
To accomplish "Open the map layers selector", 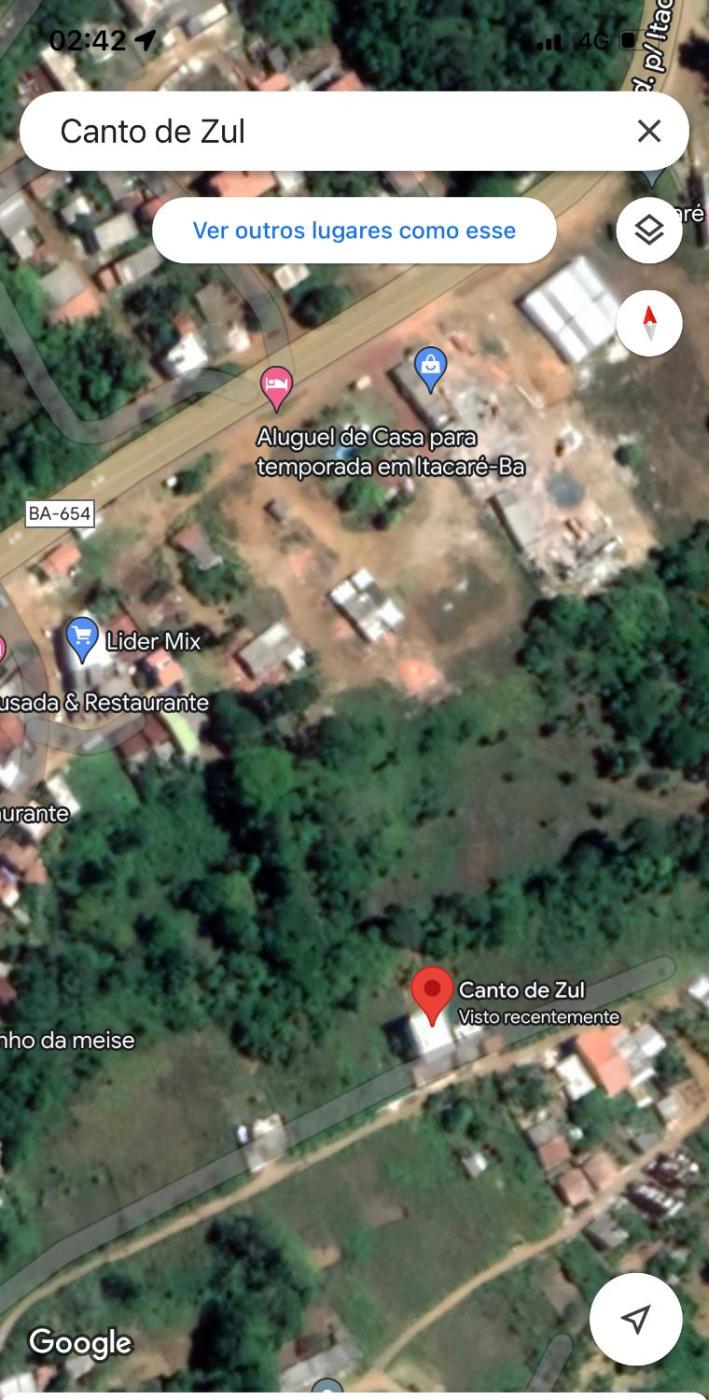I will (649, 231).
